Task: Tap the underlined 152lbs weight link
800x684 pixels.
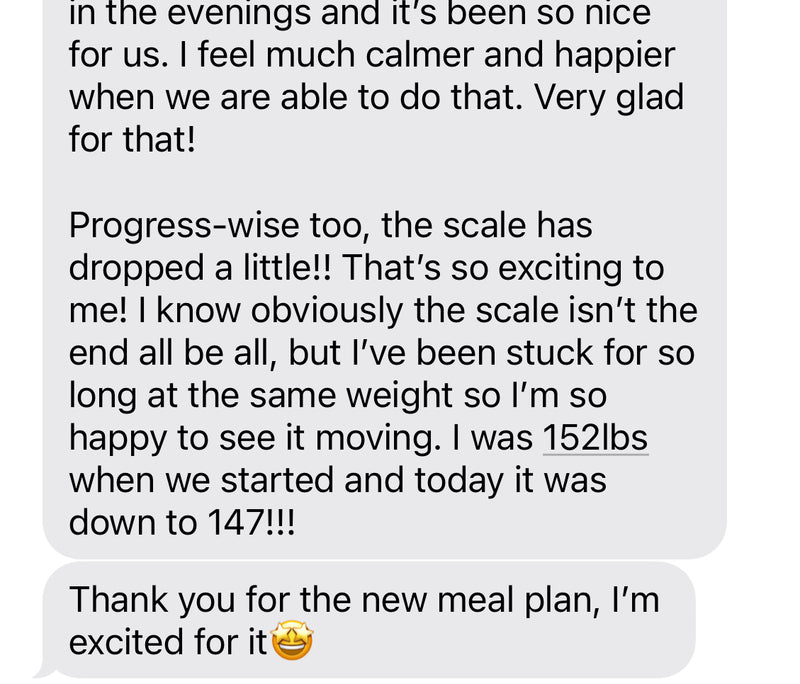Action: [x=595, y=439]
